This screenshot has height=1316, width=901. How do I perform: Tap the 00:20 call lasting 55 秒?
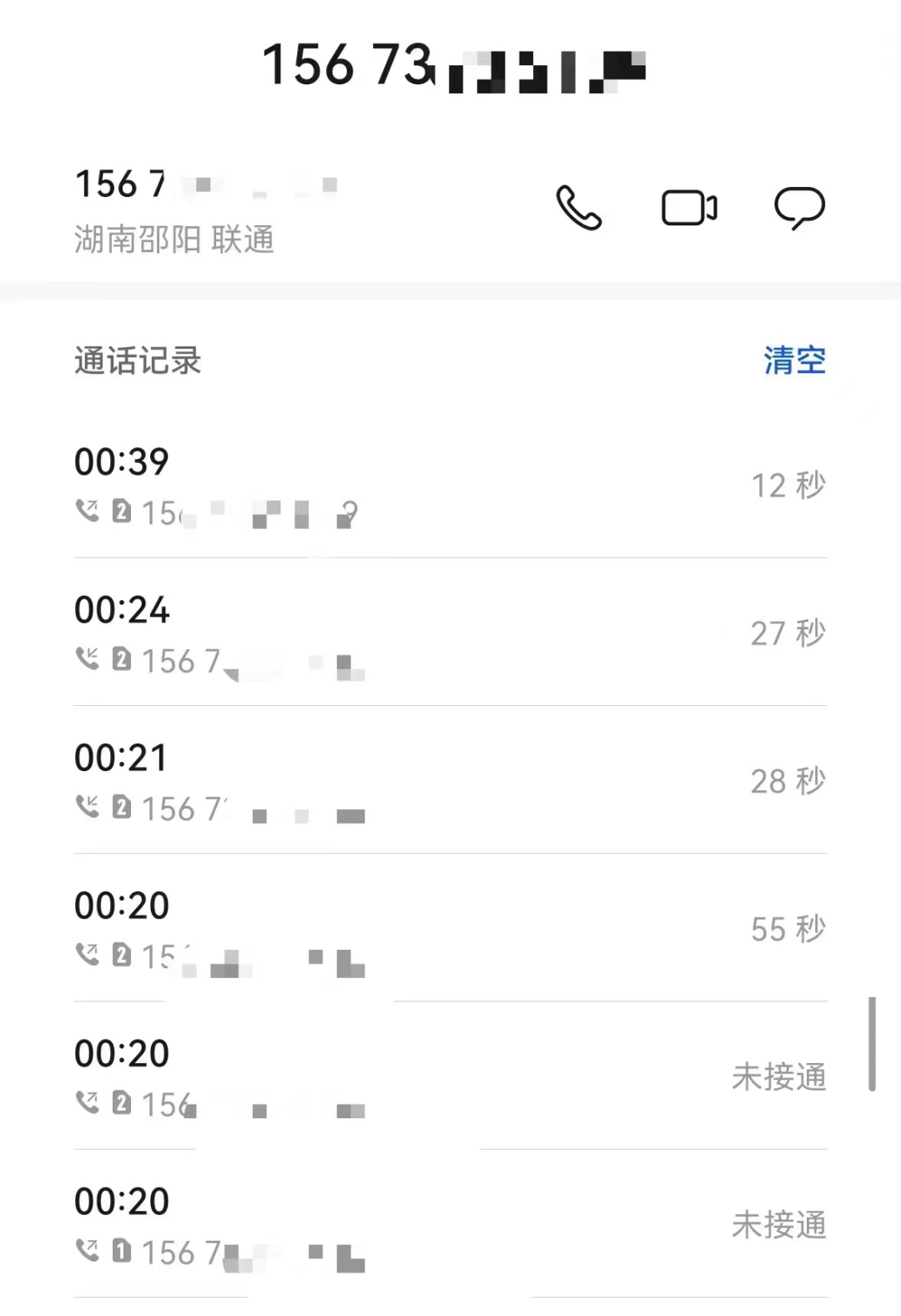(x=450, y=929)
